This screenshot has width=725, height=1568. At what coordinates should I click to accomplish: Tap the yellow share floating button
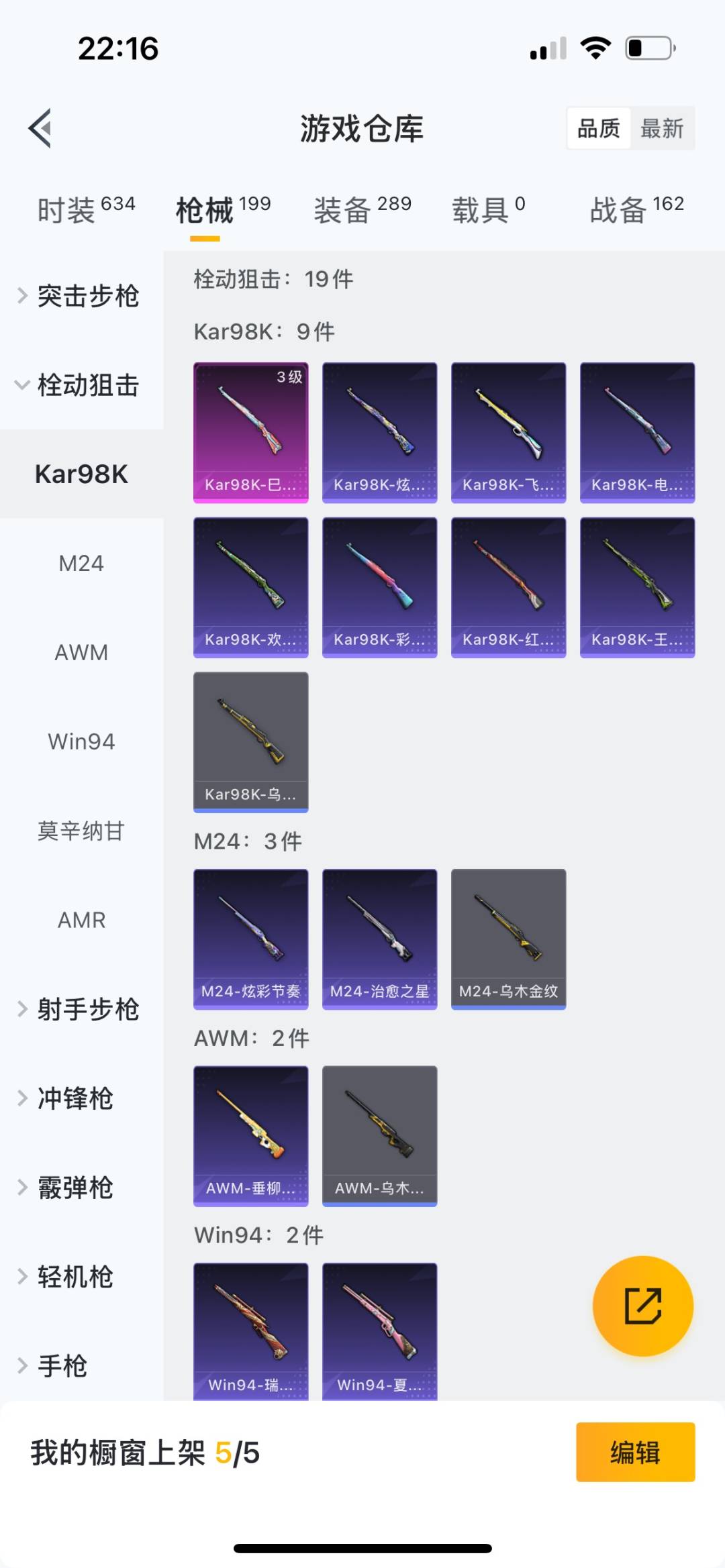(x=643, y=1306)
